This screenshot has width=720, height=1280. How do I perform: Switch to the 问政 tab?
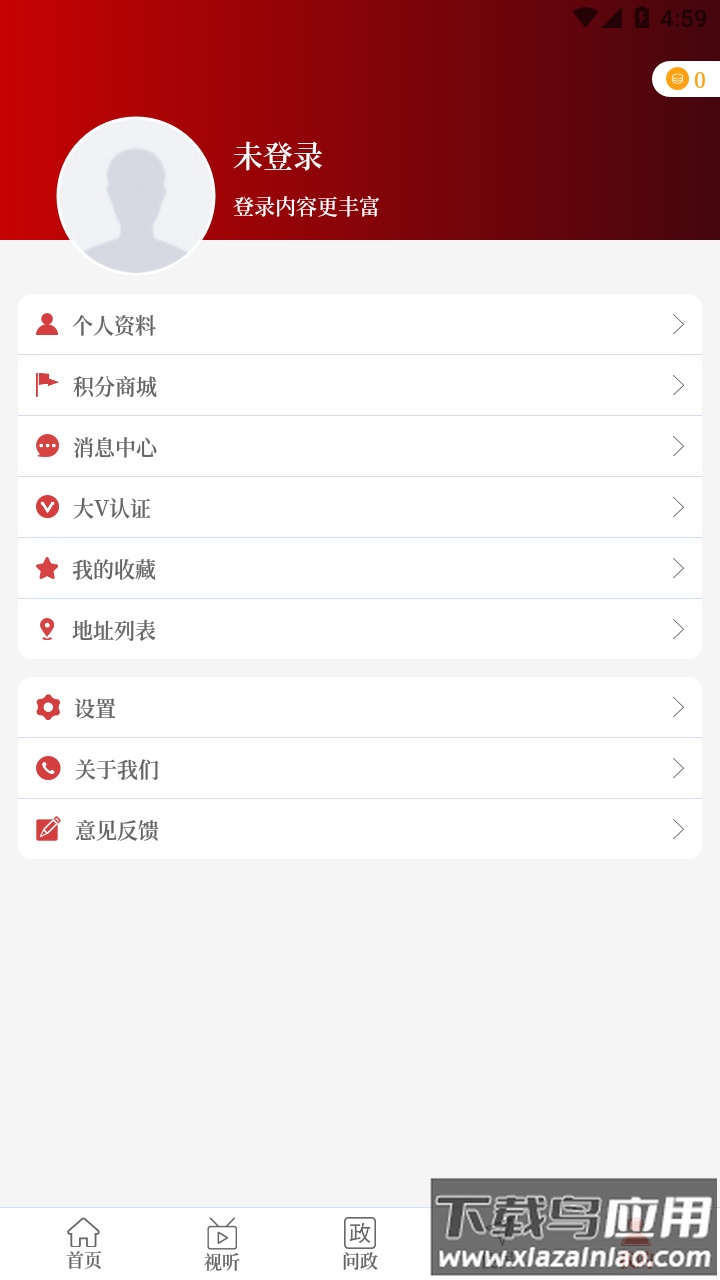coord(360,1244)
